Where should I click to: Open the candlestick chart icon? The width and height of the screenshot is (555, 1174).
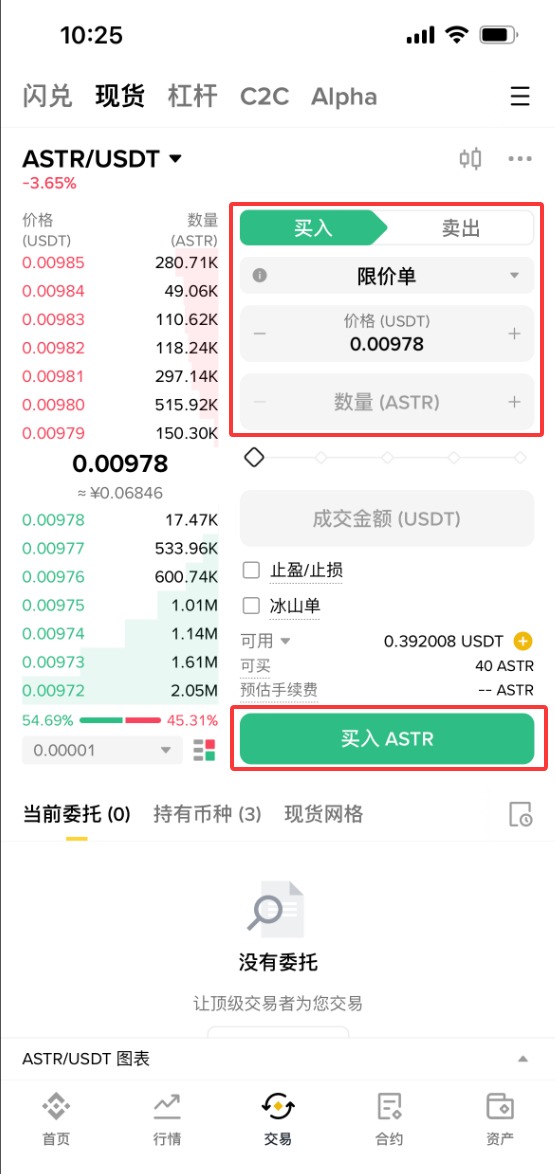470,159
